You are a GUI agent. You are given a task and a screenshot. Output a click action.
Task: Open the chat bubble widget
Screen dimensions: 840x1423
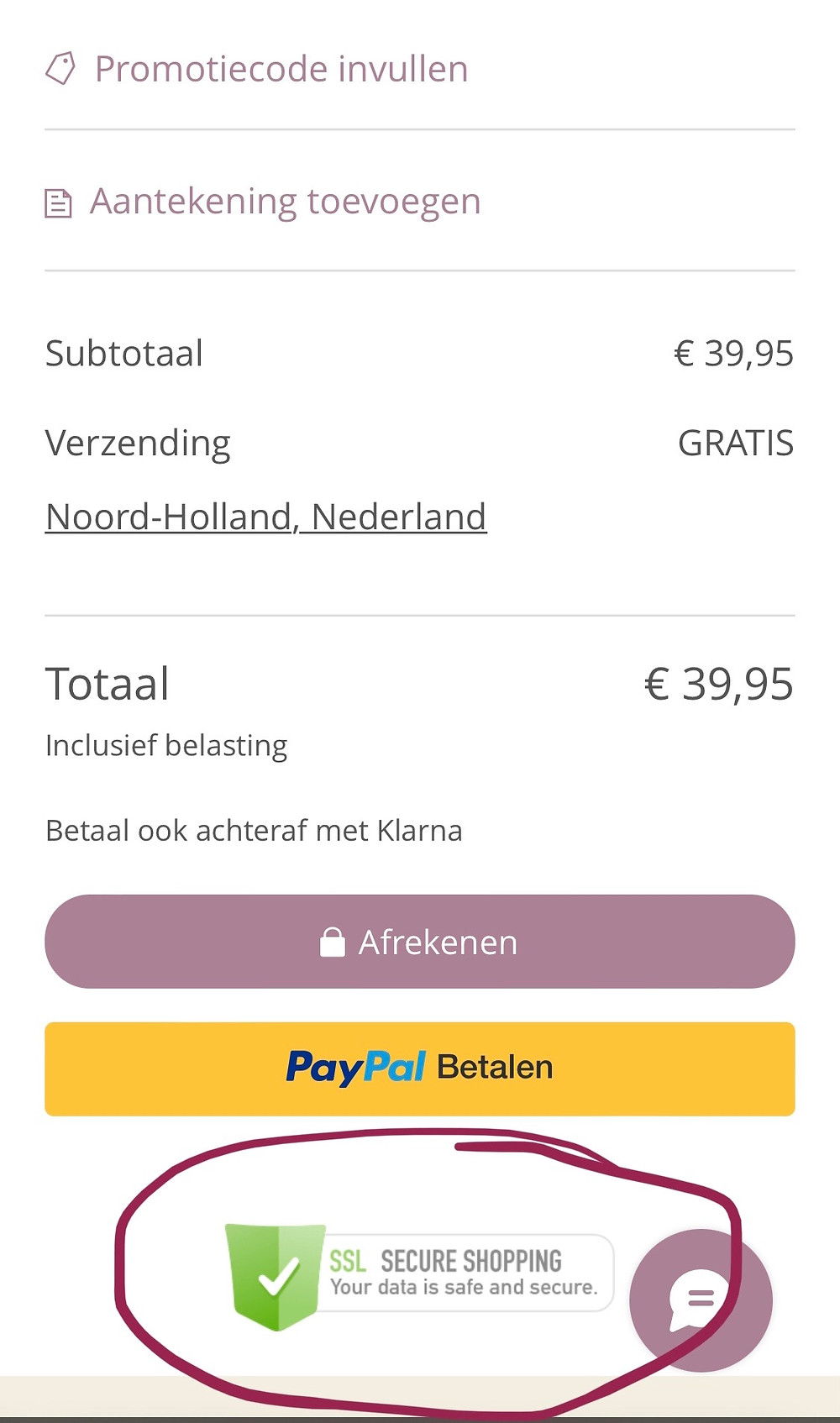(701, 1300)
